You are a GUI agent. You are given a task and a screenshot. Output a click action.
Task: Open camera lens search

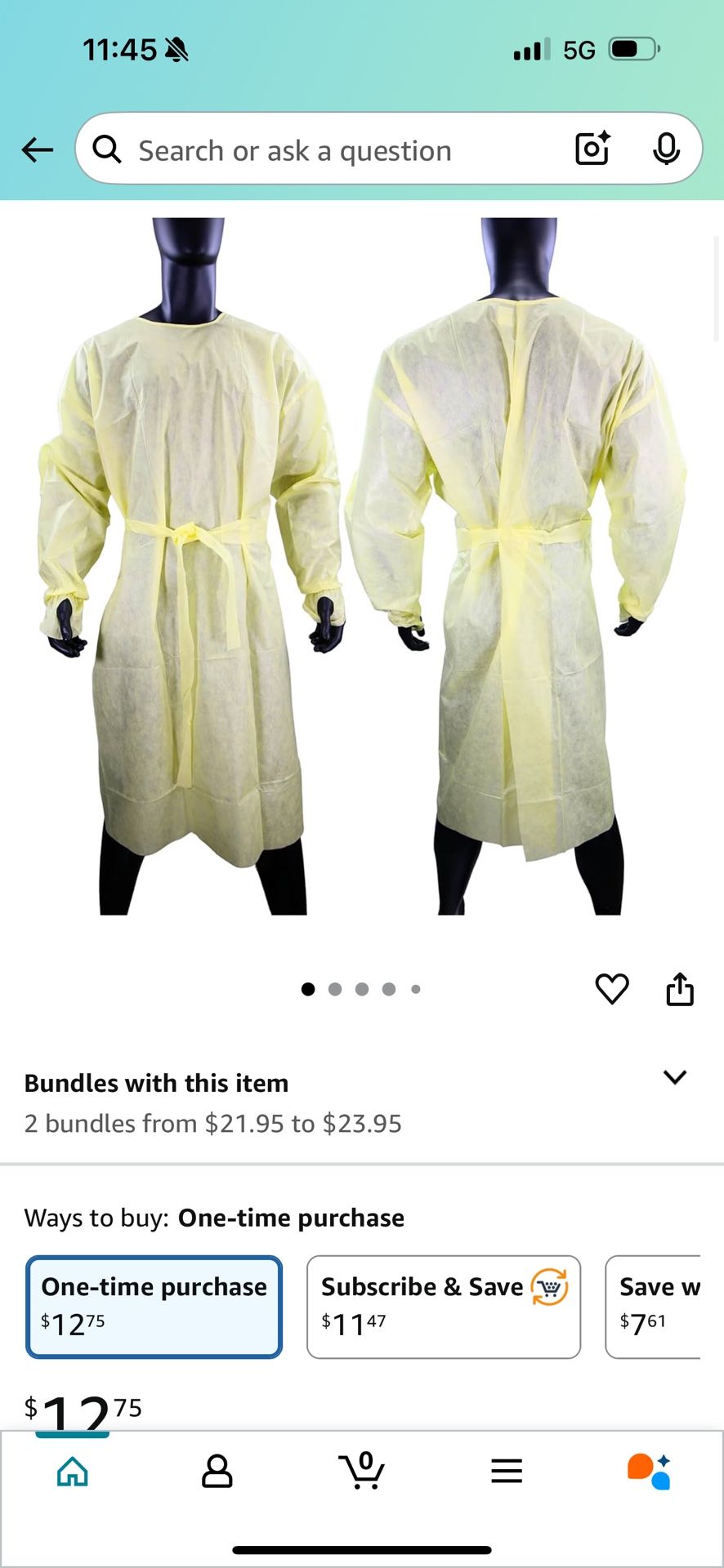click(x=592, y=149)
